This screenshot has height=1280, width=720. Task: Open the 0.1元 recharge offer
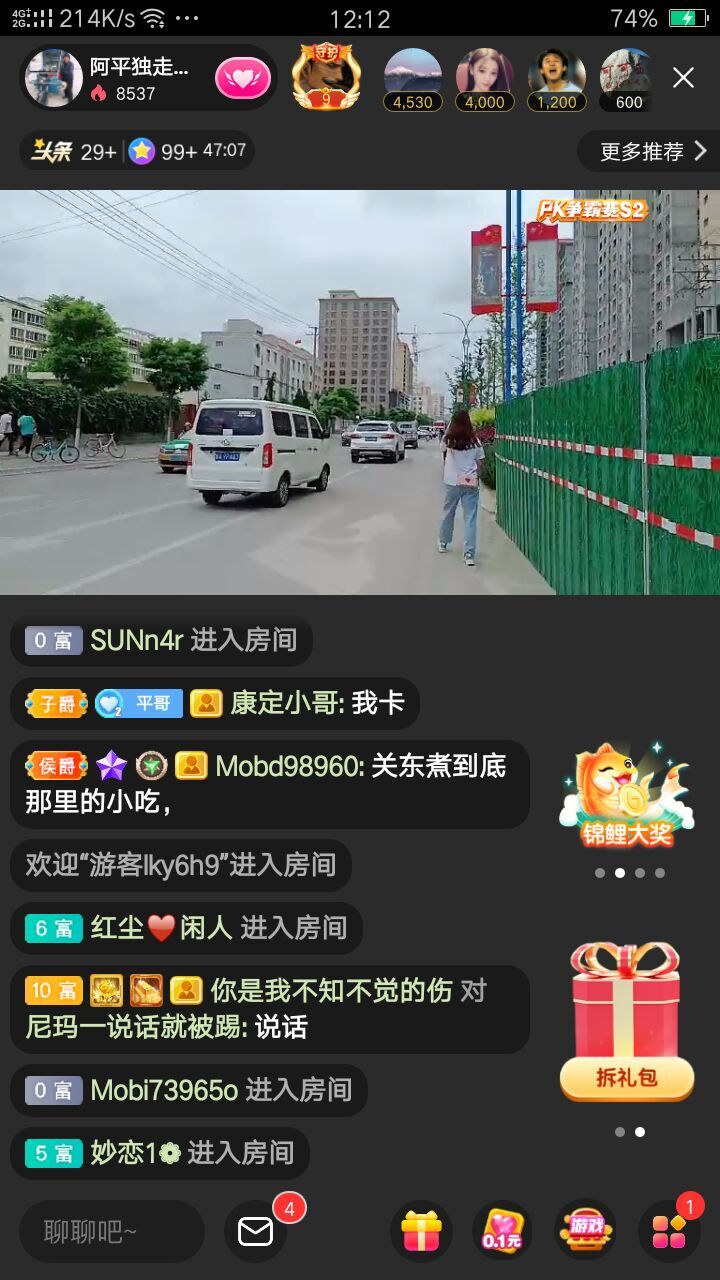pyautogui.click(x=503, y=1232)
